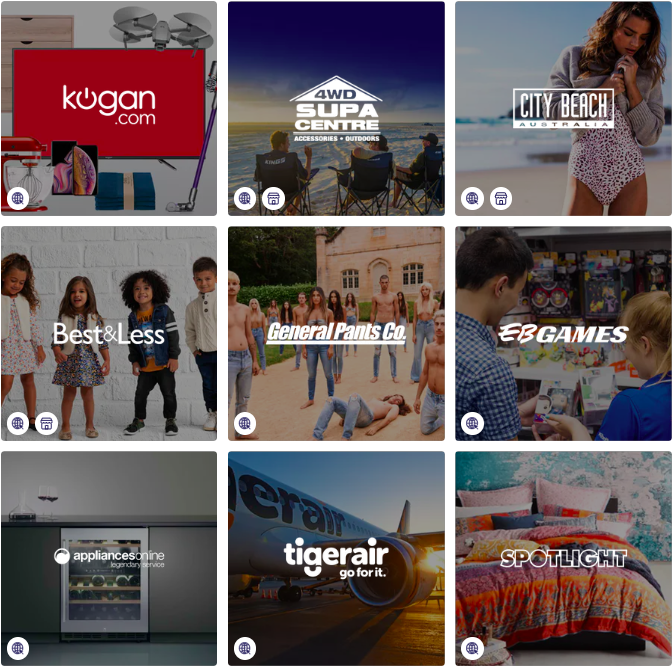View the Spotlight store tile
672x667 pixels.
[563, 558]
